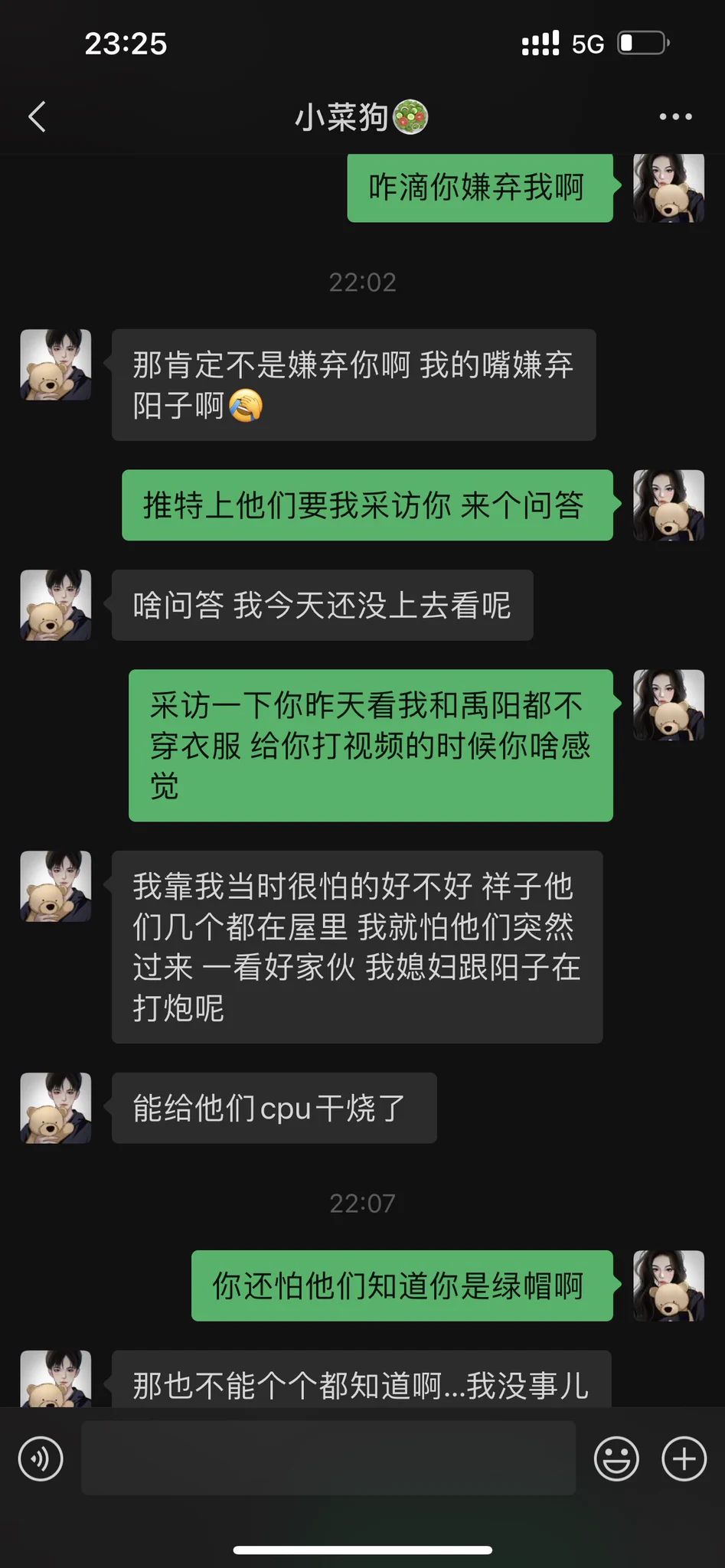Open the plus attachments menu

(x=684, y=1459)
